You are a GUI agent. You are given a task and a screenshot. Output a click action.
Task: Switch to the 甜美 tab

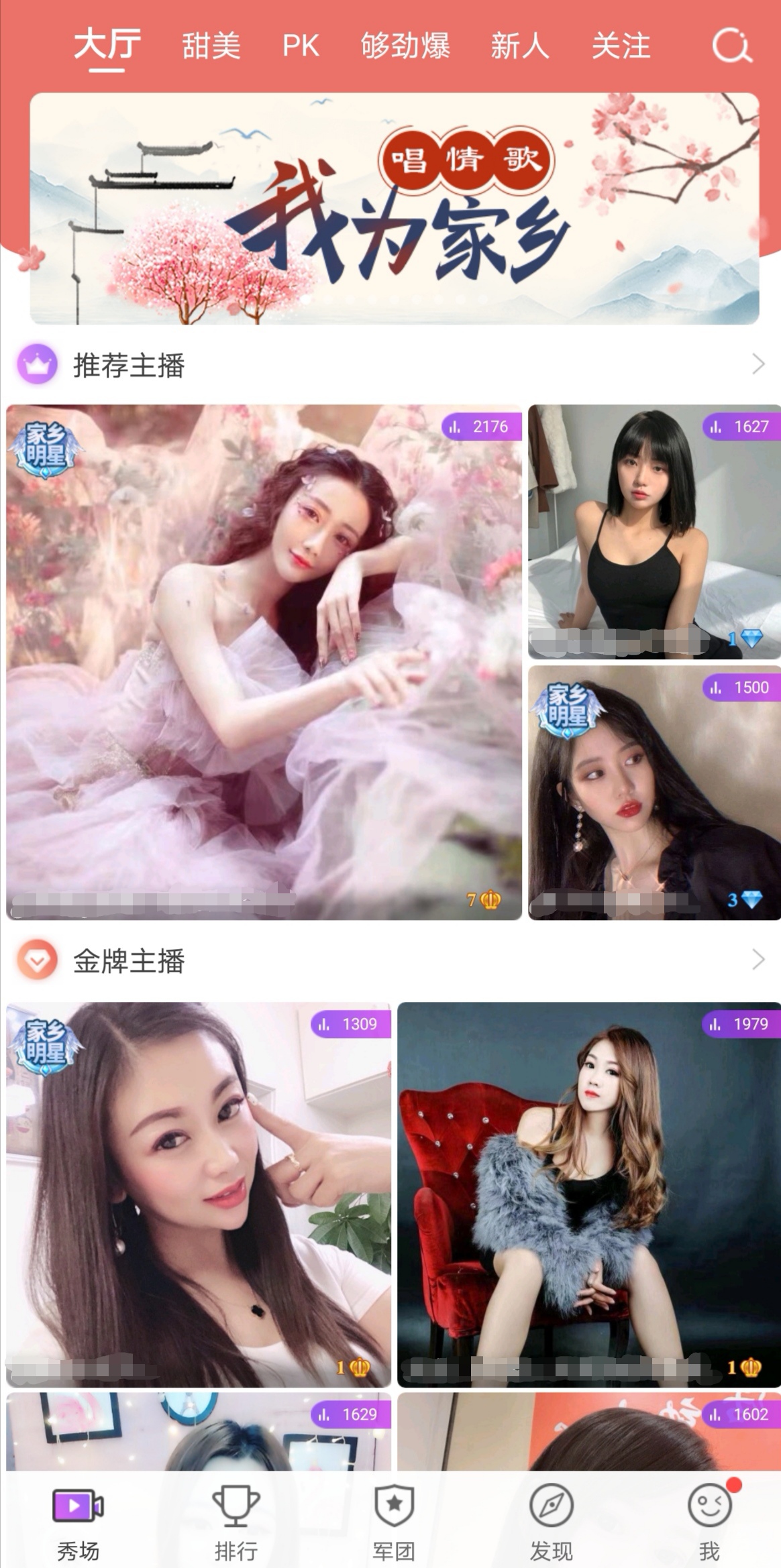point(212,47)
